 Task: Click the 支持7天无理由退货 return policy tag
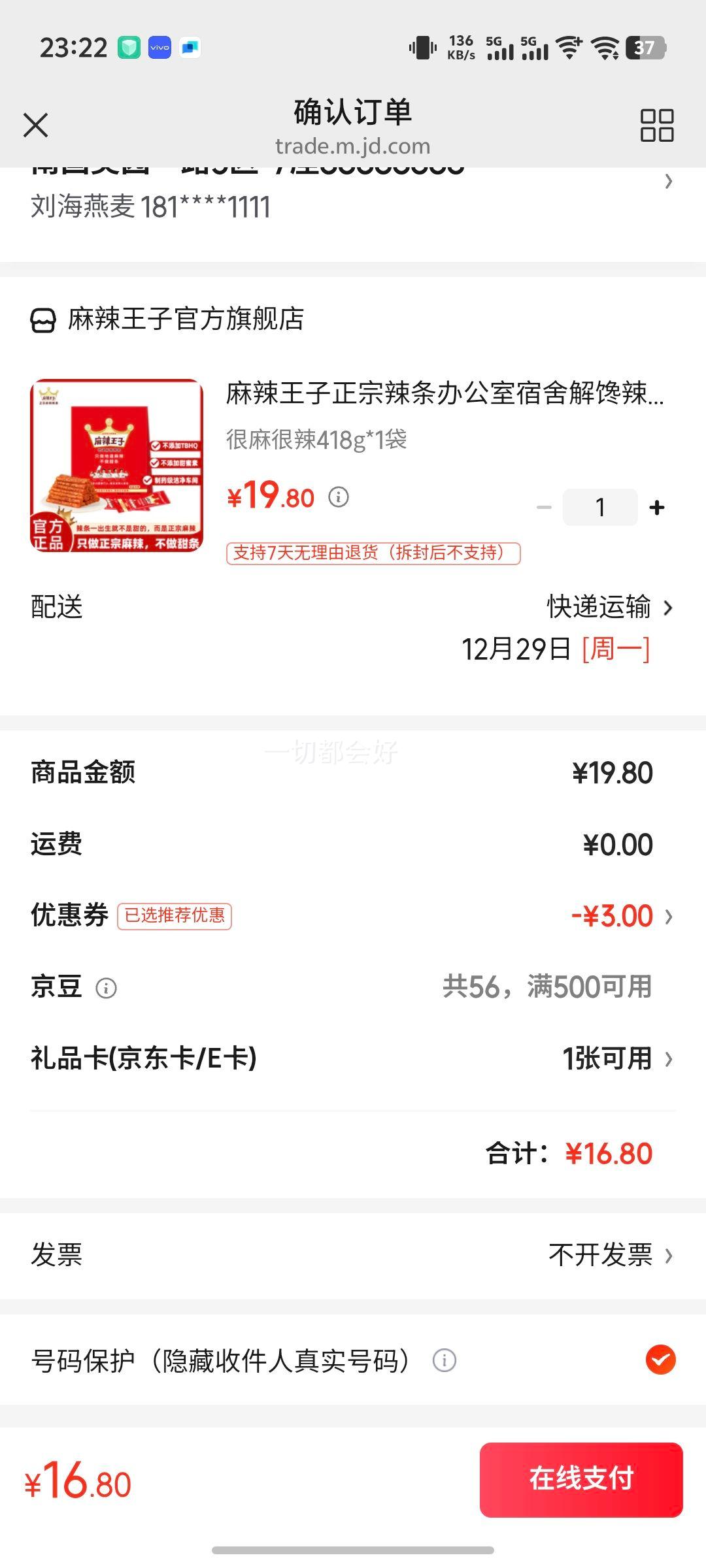[x=375, y=553]
